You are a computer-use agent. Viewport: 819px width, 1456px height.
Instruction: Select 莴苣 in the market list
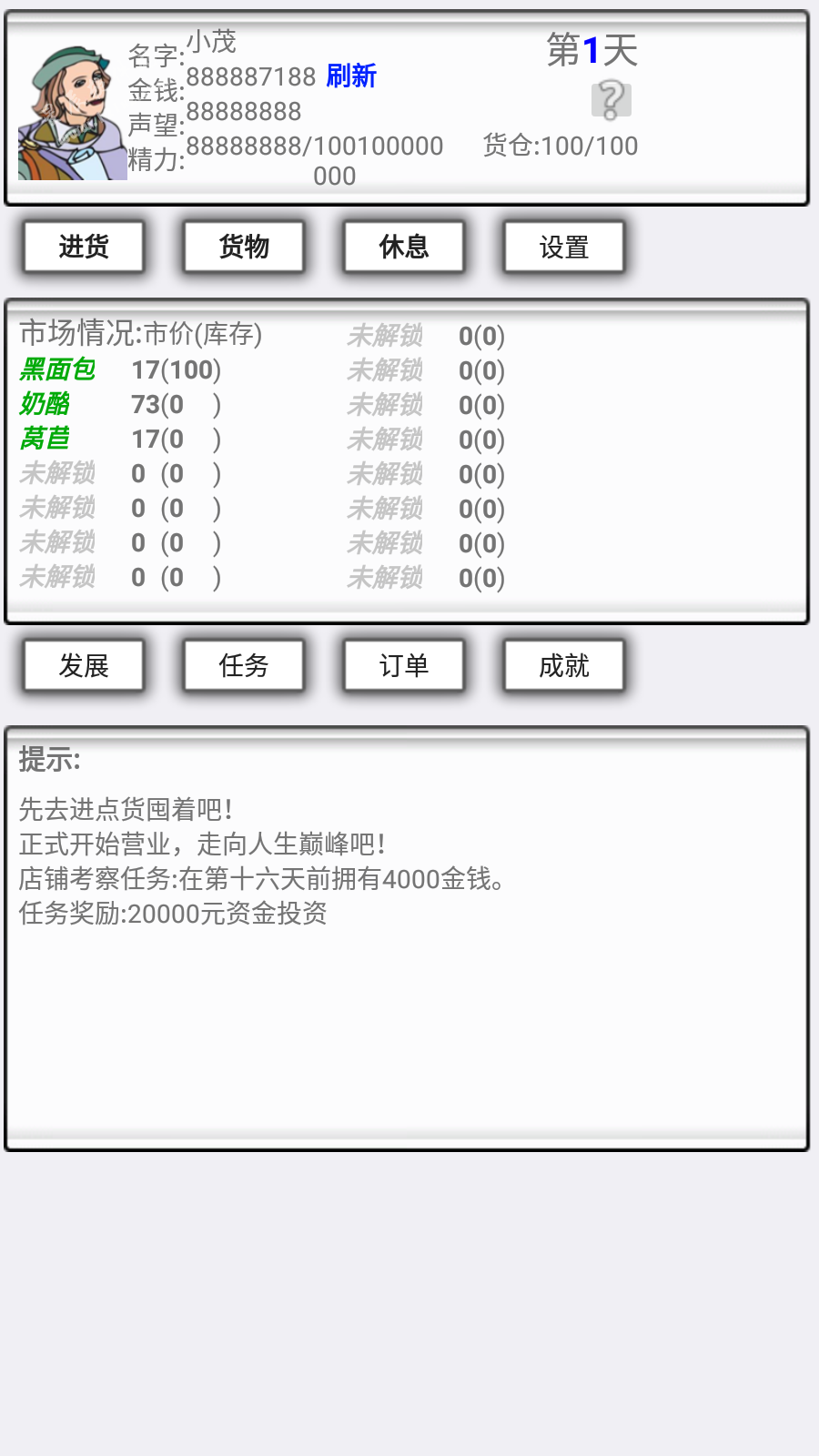click(45, 439)
